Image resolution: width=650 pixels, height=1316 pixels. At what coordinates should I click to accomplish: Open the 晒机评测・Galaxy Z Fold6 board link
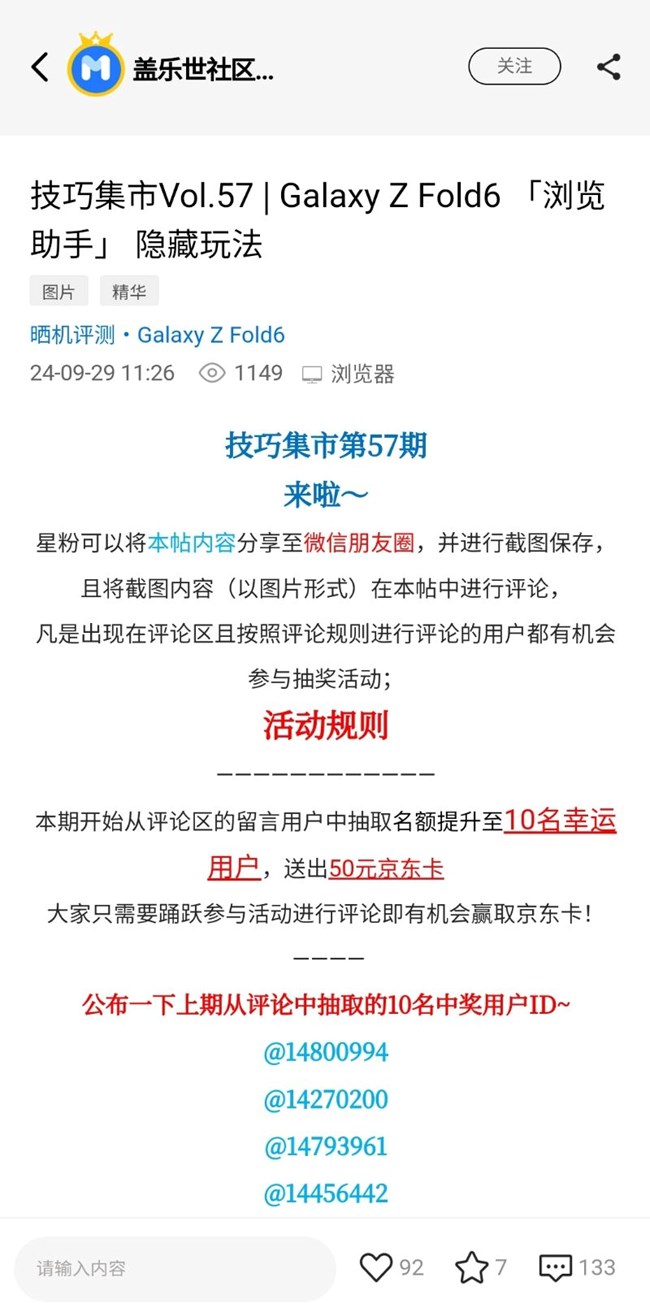(157, 335)
